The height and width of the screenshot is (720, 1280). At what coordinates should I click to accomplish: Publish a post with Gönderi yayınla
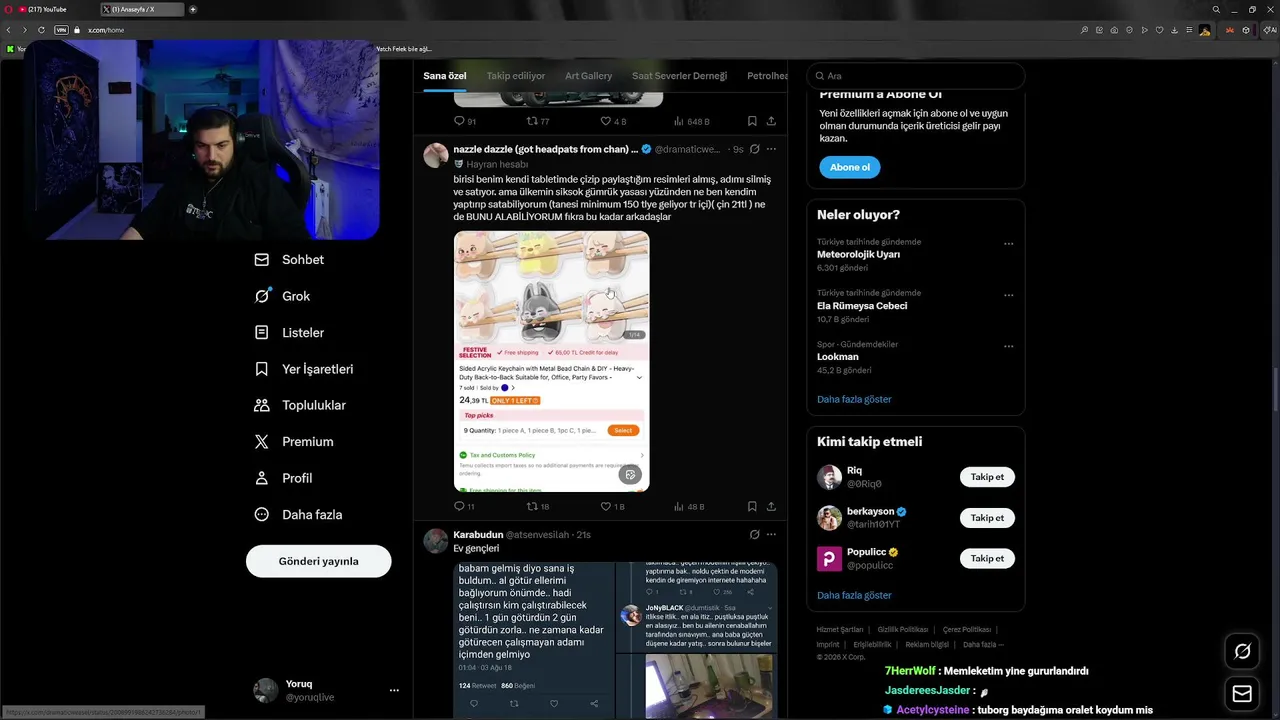[318, 561]
